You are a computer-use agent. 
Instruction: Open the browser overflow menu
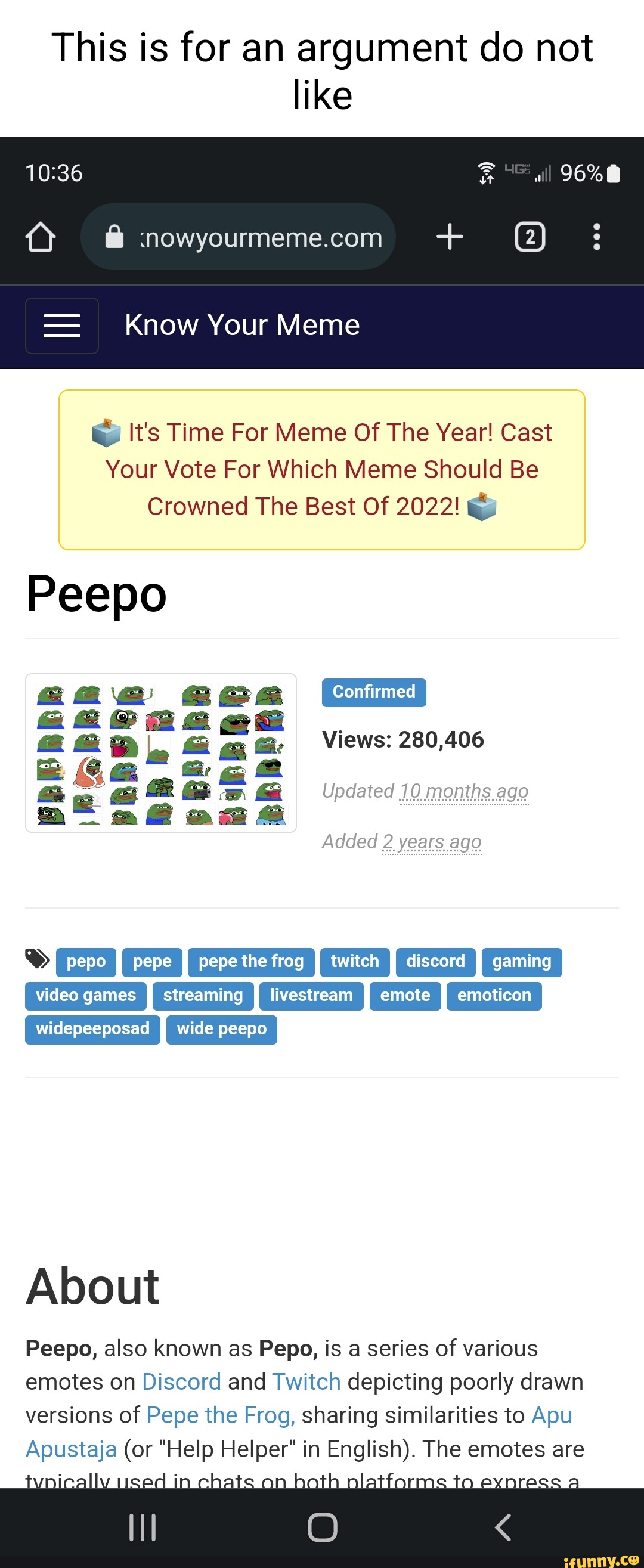point(596,237)
